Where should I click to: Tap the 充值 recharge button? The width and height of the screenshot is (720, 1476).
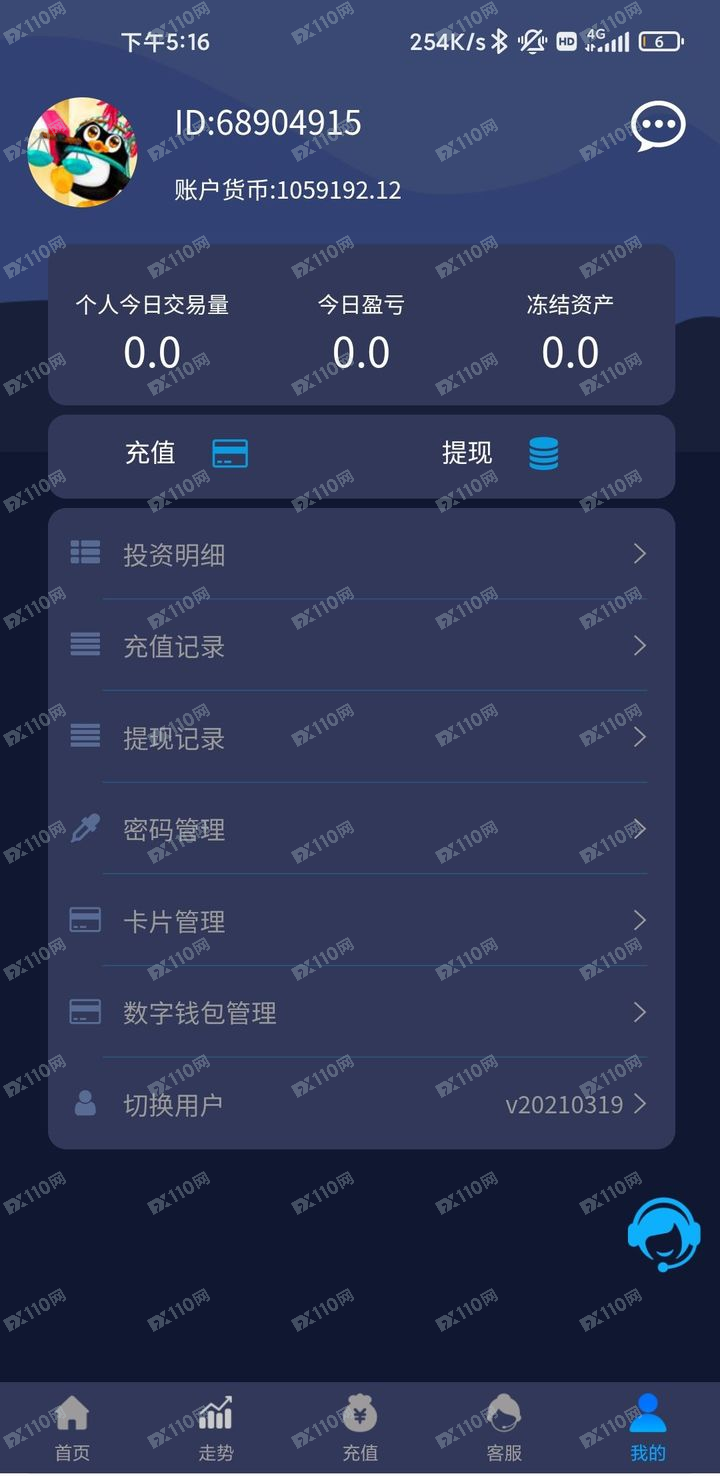point(186,454)
